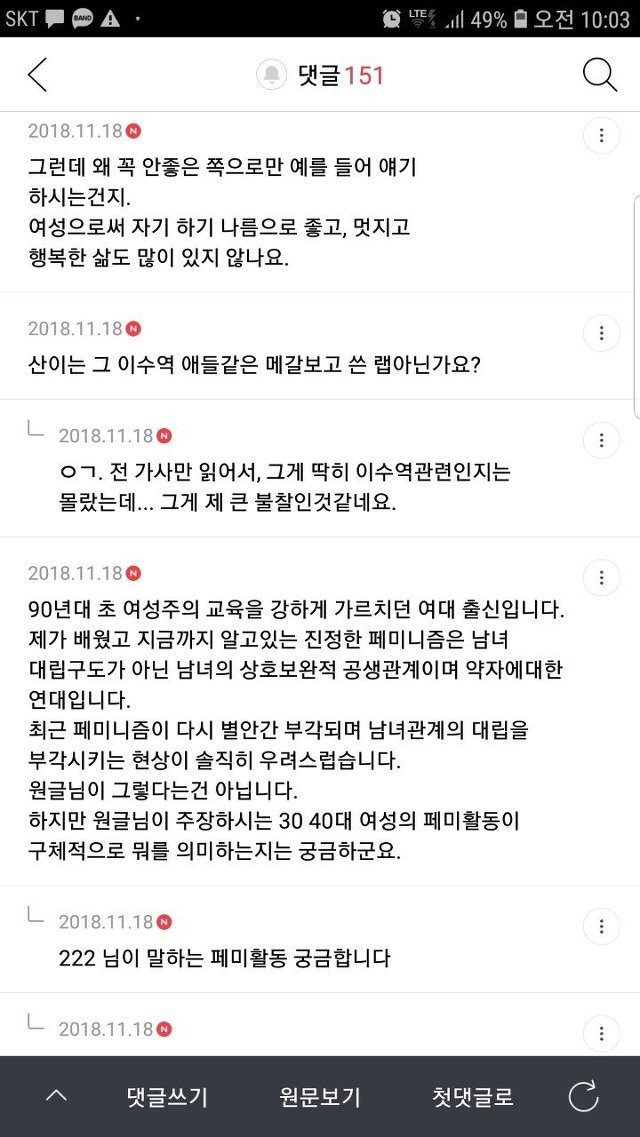Open options for the 222 님이 말하는 reply

coord(601,926)
